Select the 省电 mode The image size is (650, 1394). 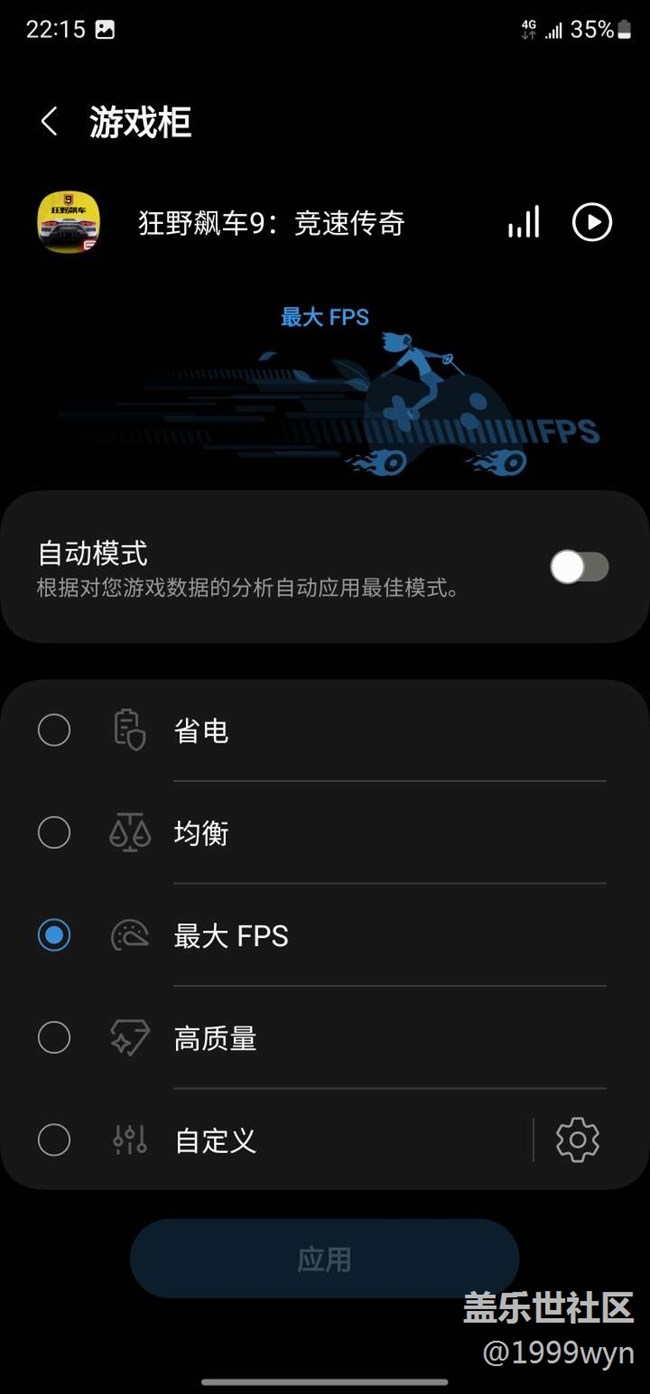[54, 730]
